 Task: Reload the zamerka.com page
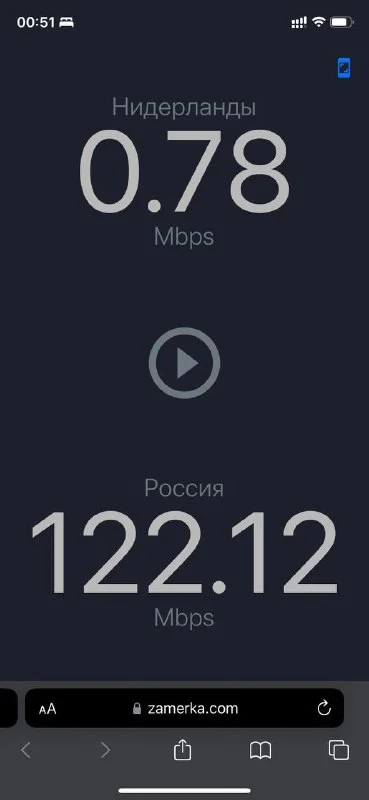324,708
